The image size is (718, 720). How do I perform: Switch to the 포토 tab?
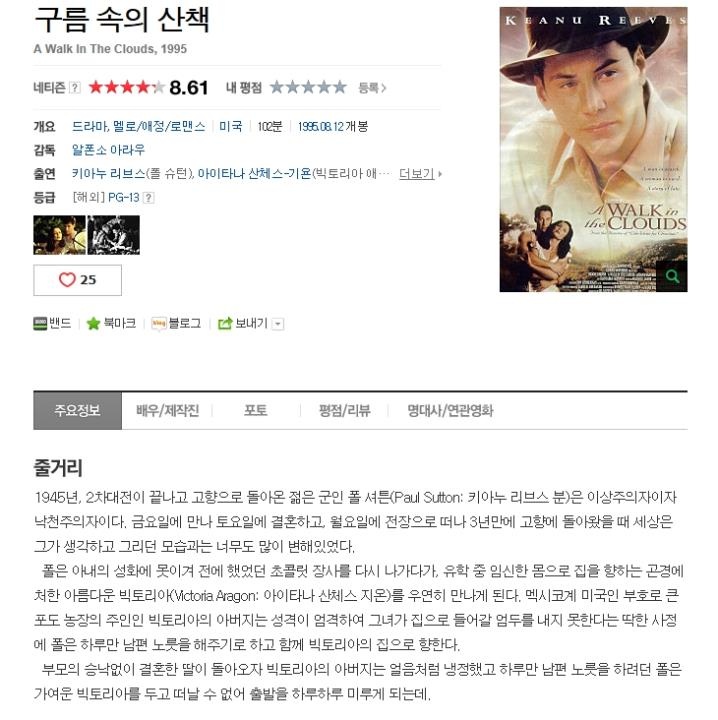[255, 411]
